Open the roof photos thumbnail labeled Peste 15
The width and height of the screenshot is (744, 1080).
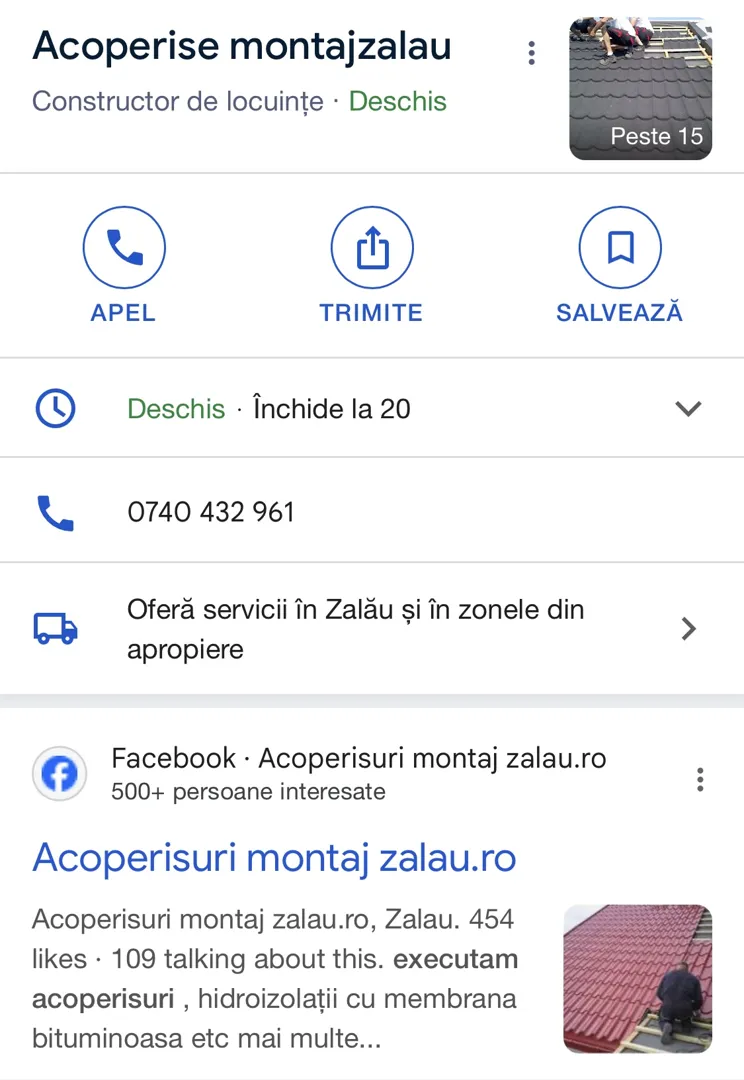tap(640, 88)
